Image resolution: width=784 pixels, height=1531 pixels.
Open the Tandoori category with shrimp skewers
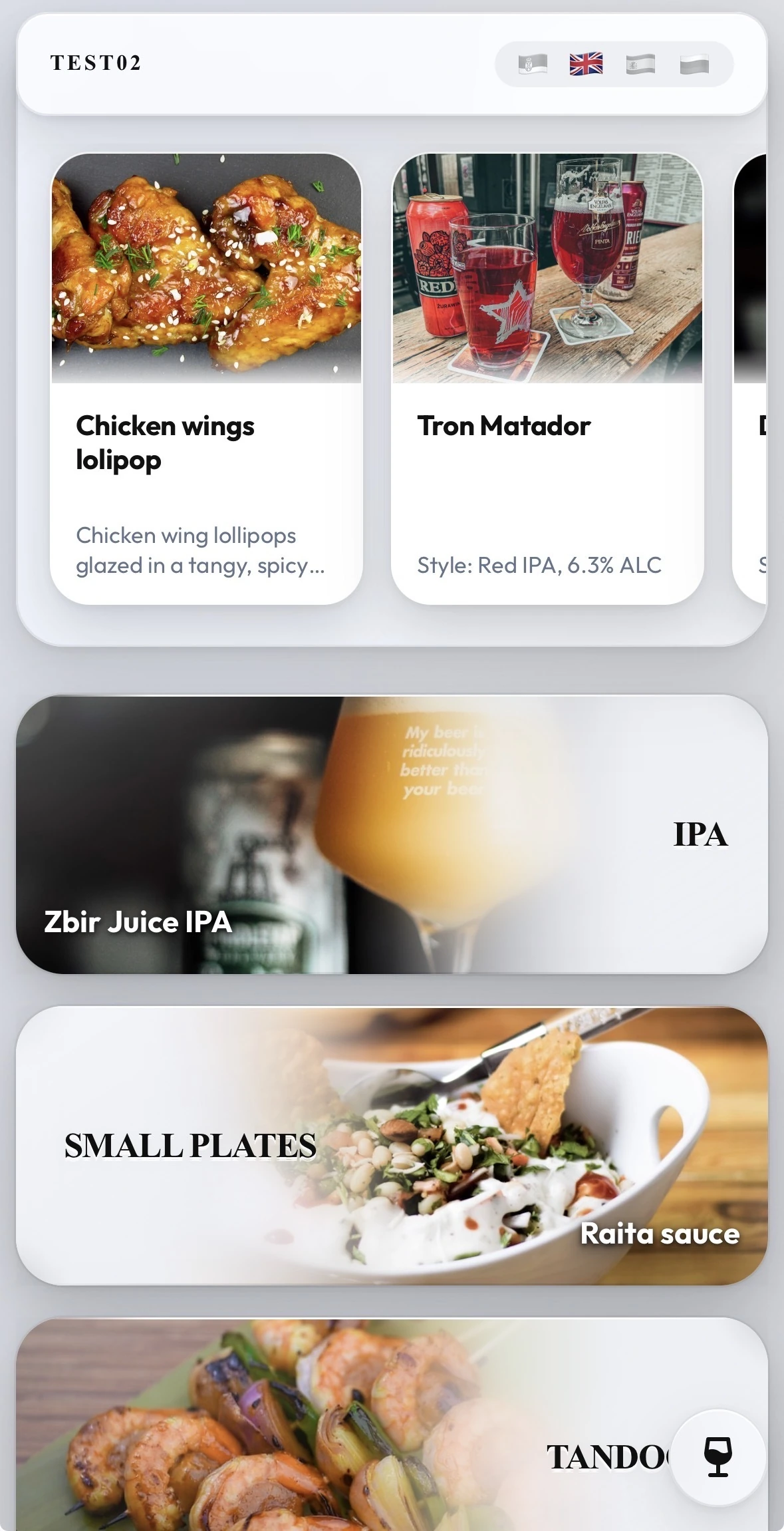(x=392, y=1424)
